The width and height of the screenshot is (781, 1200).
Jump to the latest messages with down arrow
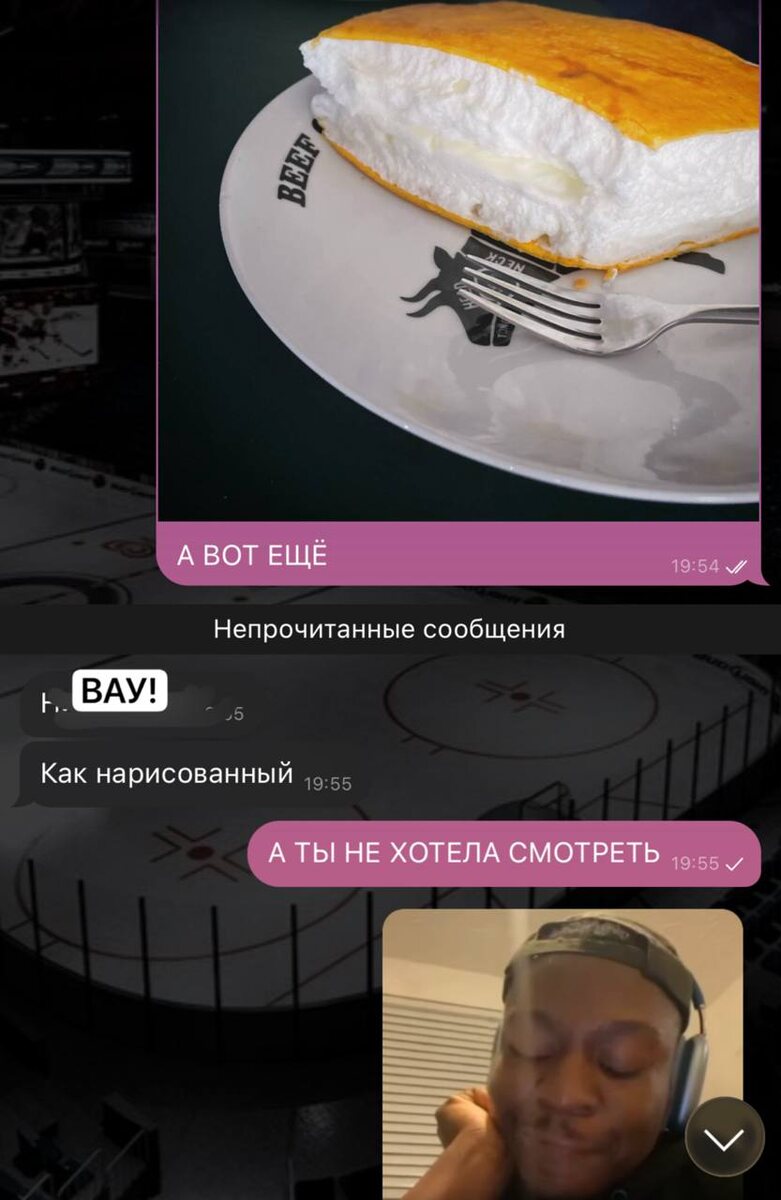tap(725, 1137)
